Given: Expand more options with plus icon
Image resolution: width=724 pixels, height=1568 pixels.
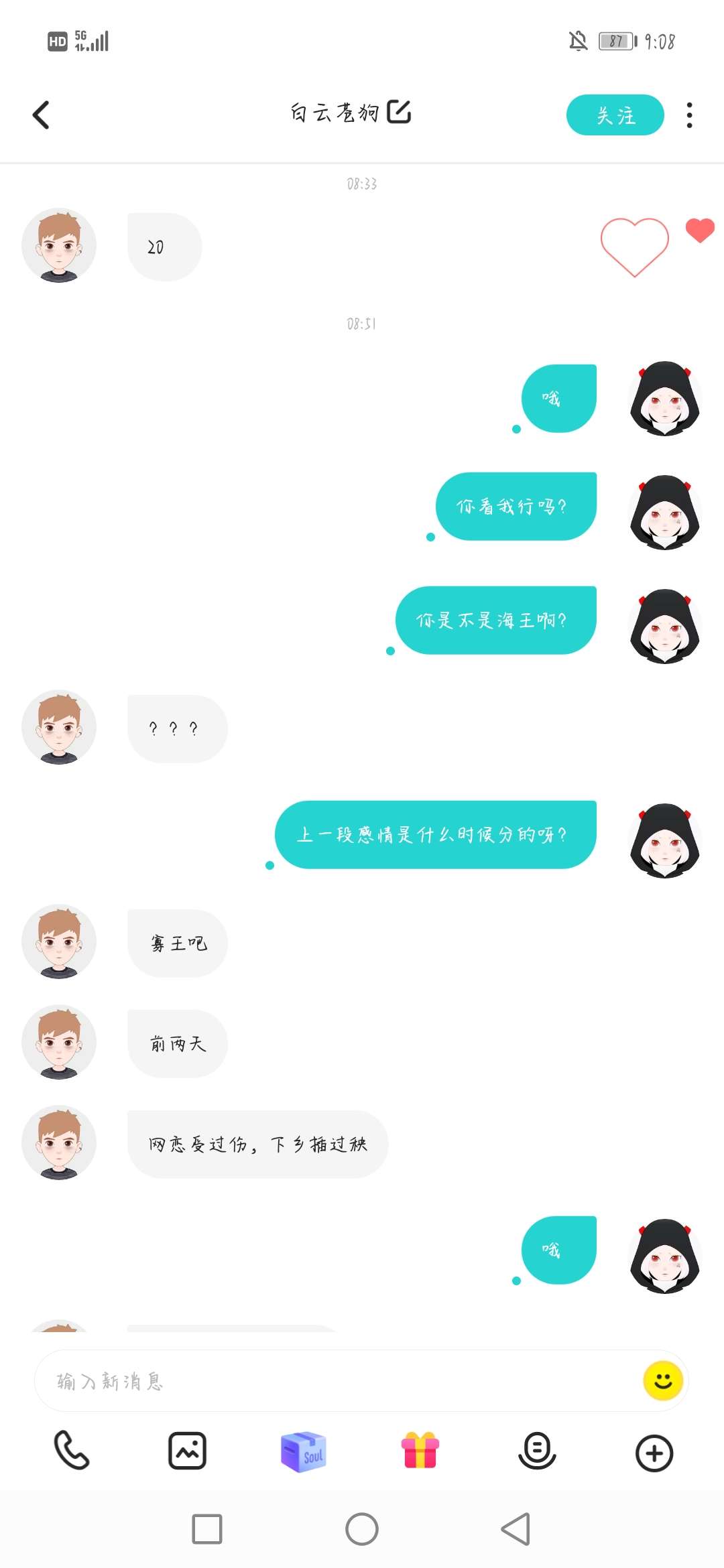Looking at the screenshot, I should pos(654,1453).
